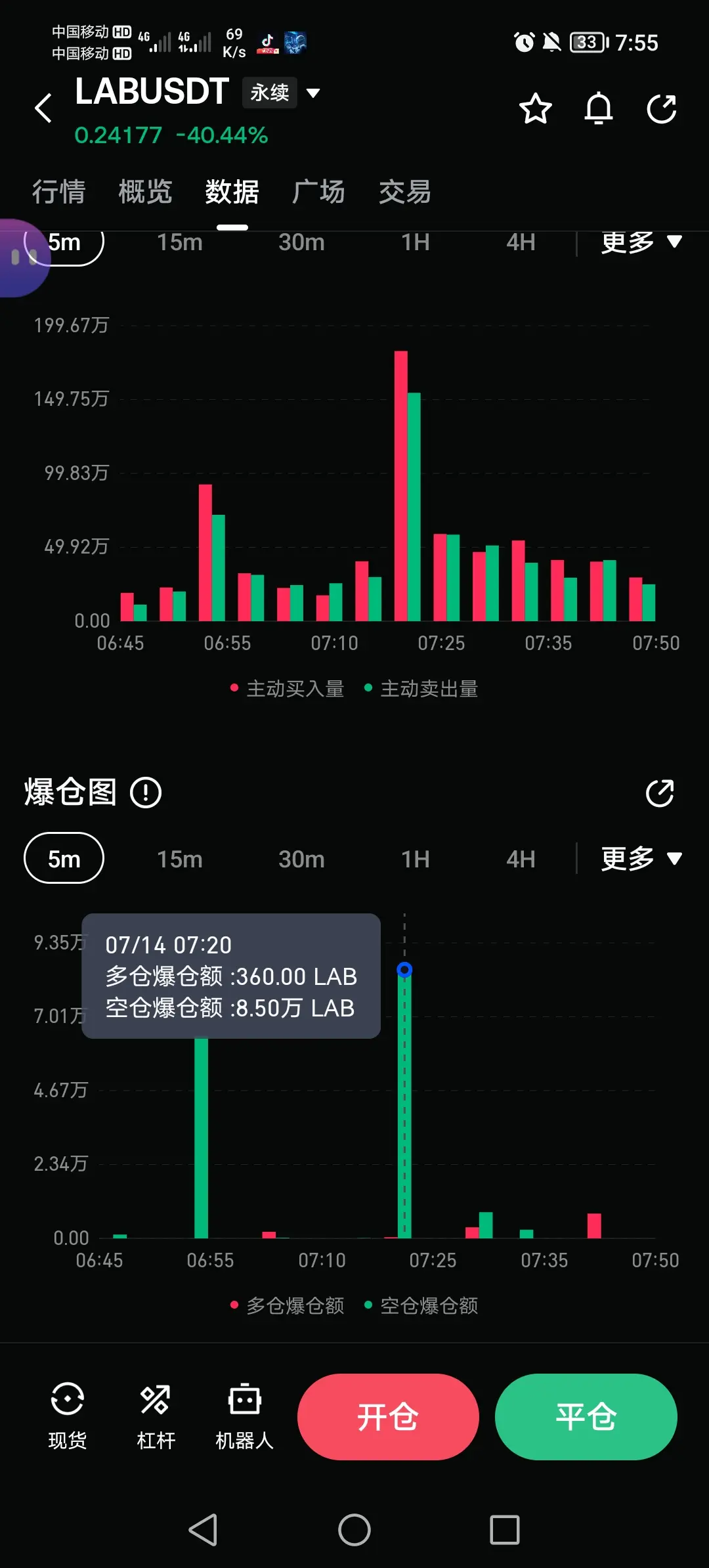Open the info icon next to 爆仓图
This screenshot has width=709, height=1568.
(x=146, y=793)
